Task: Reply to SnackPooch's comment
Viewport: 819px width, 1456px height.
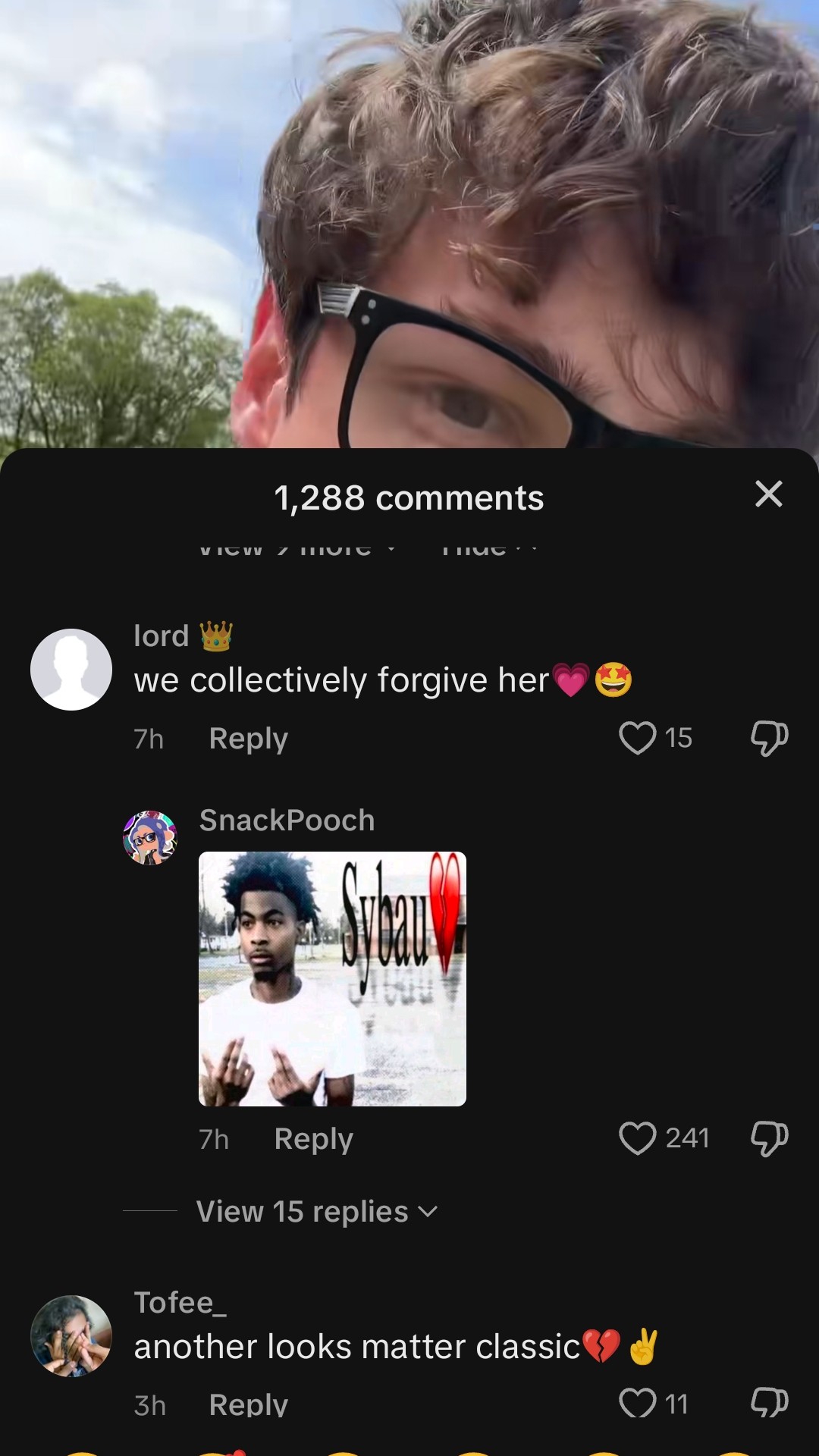Action: [313, 1139]
